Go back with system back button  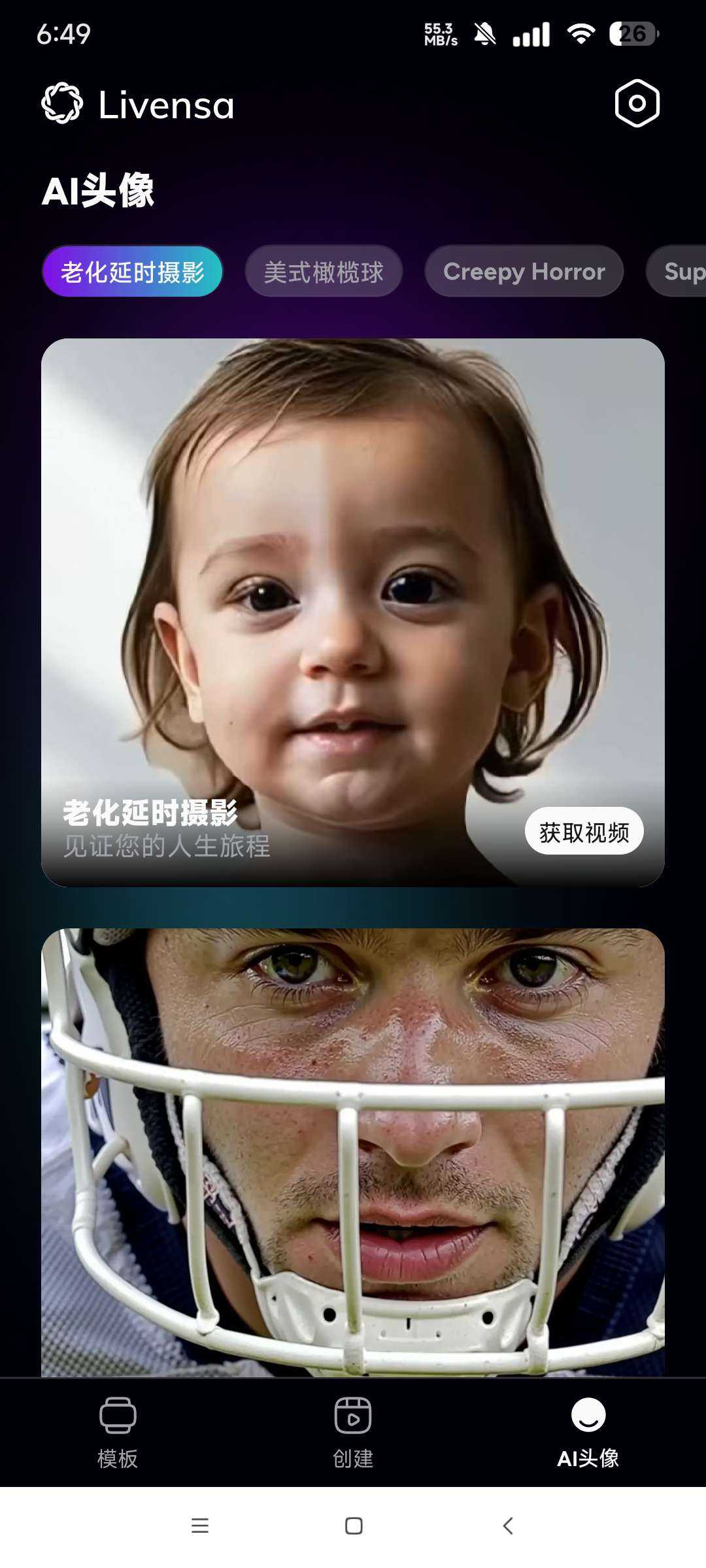[508, 1526]
